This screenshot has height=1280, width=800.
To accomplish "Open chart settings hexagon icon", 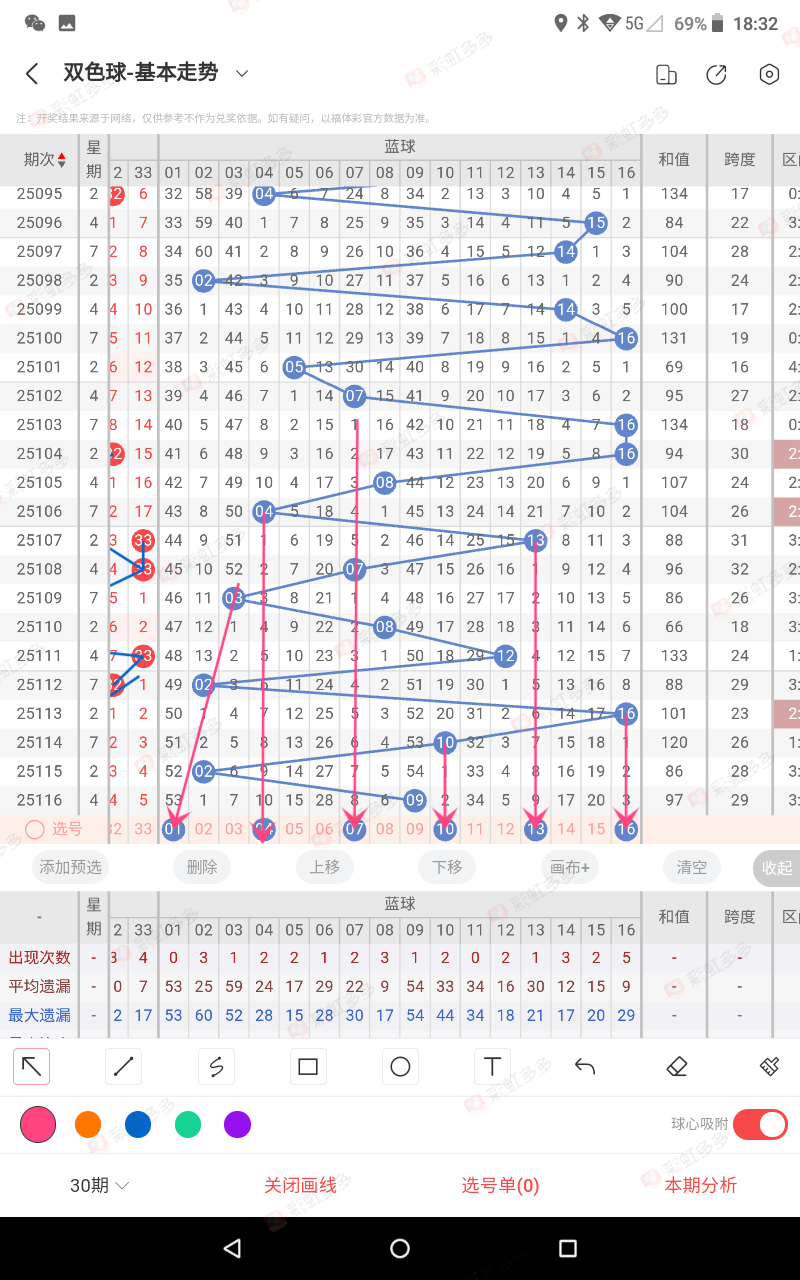I will [768, 74].
